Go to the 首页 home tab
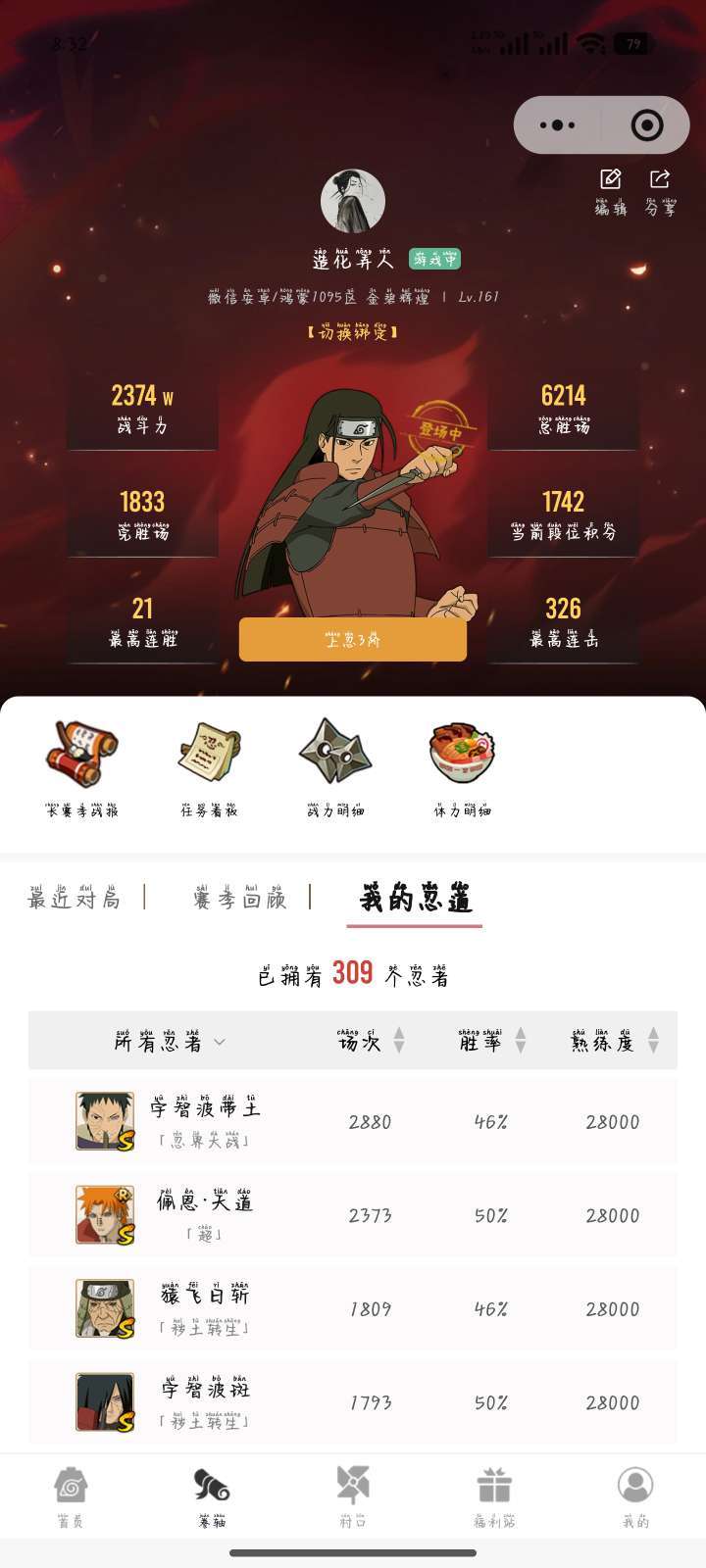Image resolution: width=706 pixels, height=1568 pixels. pos(71,1497)
